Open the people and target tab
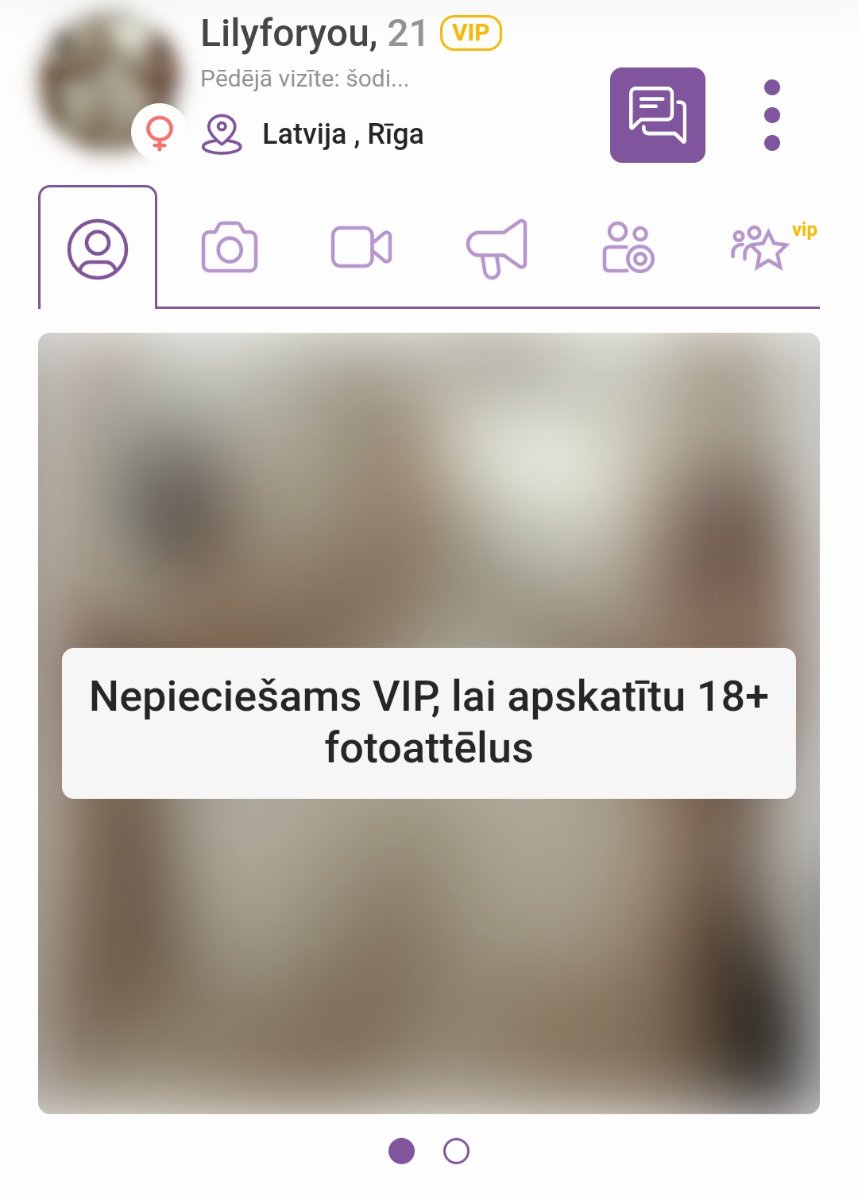Screen dimensions: 858x1200 [x=628, y=248]
